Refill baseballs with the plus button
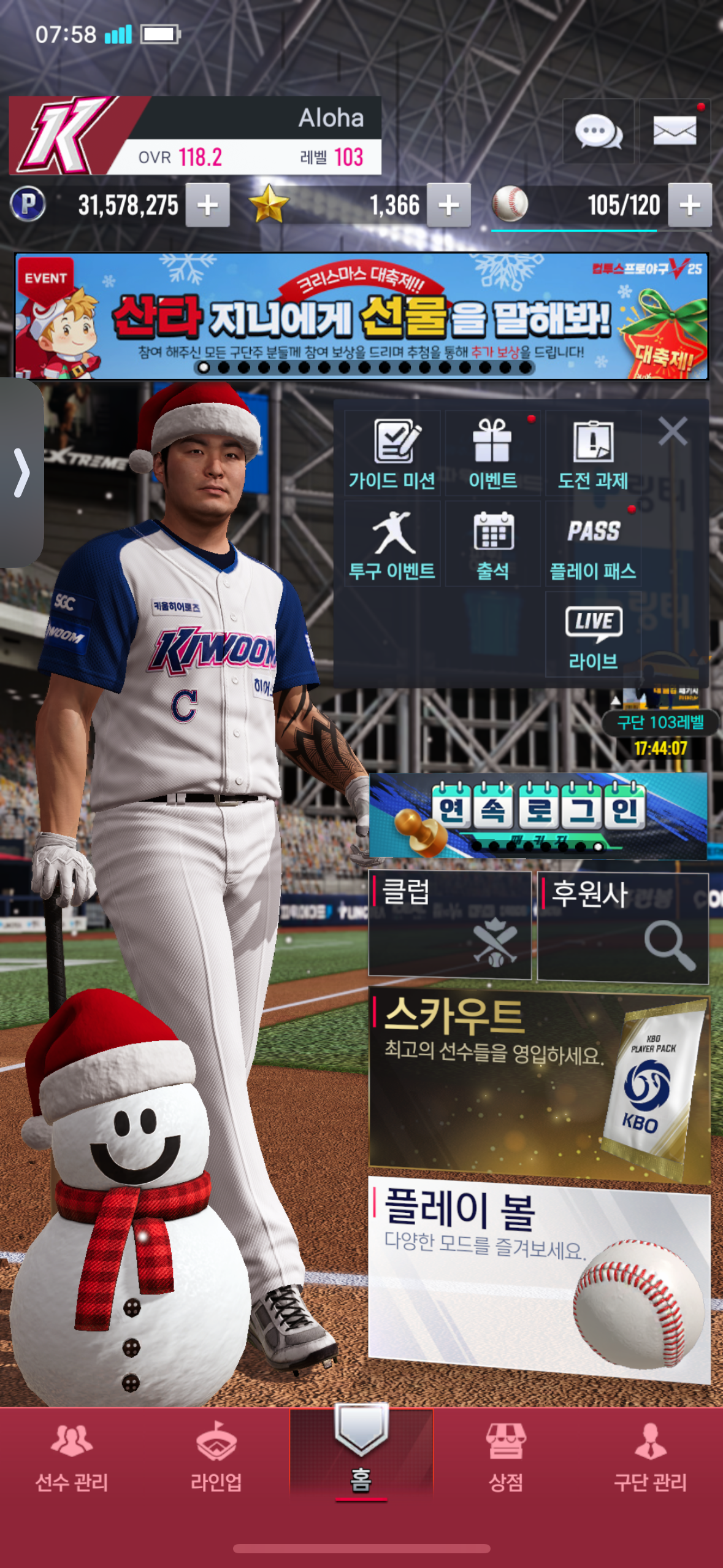 tap(690, 205)
